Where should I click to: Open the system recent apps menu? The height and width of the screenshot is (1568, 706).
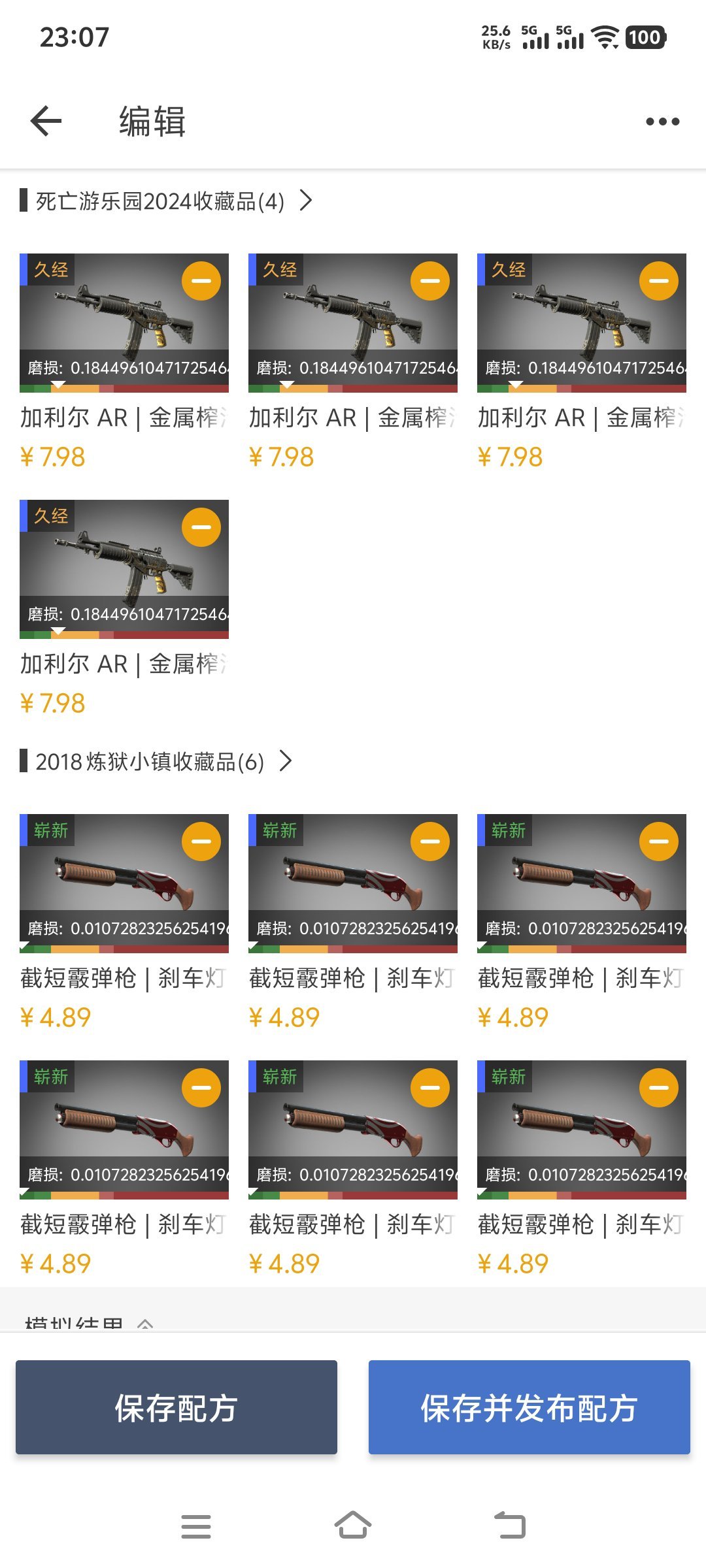point(196,1526)
